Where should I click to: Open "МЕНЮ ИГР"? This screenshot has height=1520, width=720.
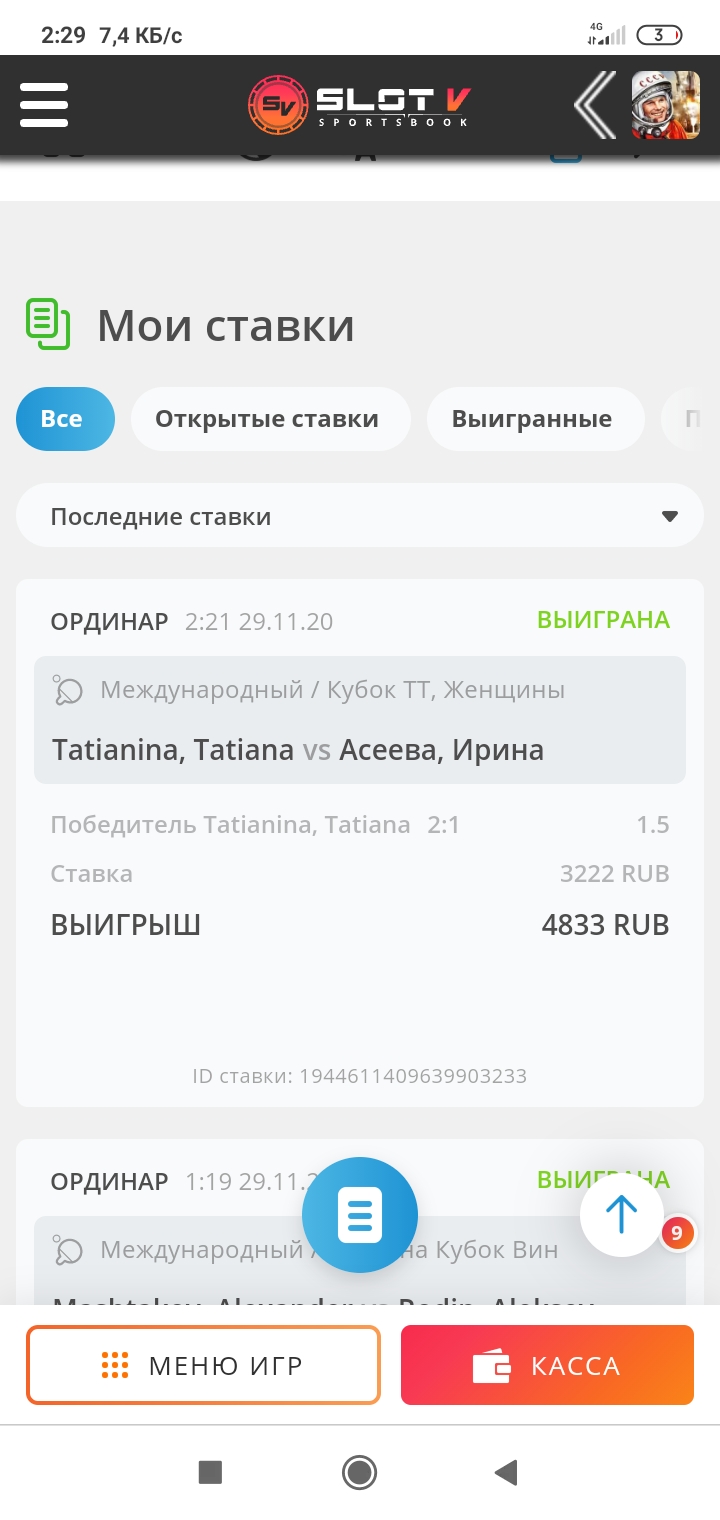203,1365
